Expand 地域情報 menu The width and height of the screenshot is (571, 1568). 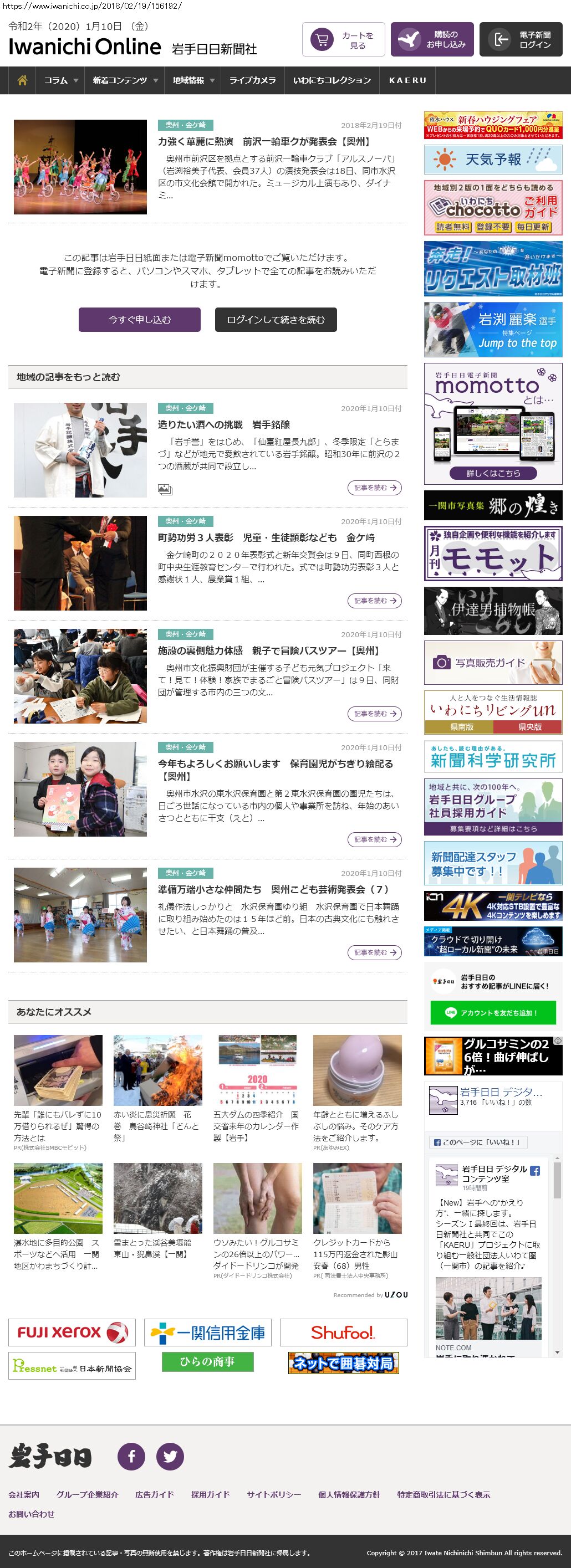[193, 80]
